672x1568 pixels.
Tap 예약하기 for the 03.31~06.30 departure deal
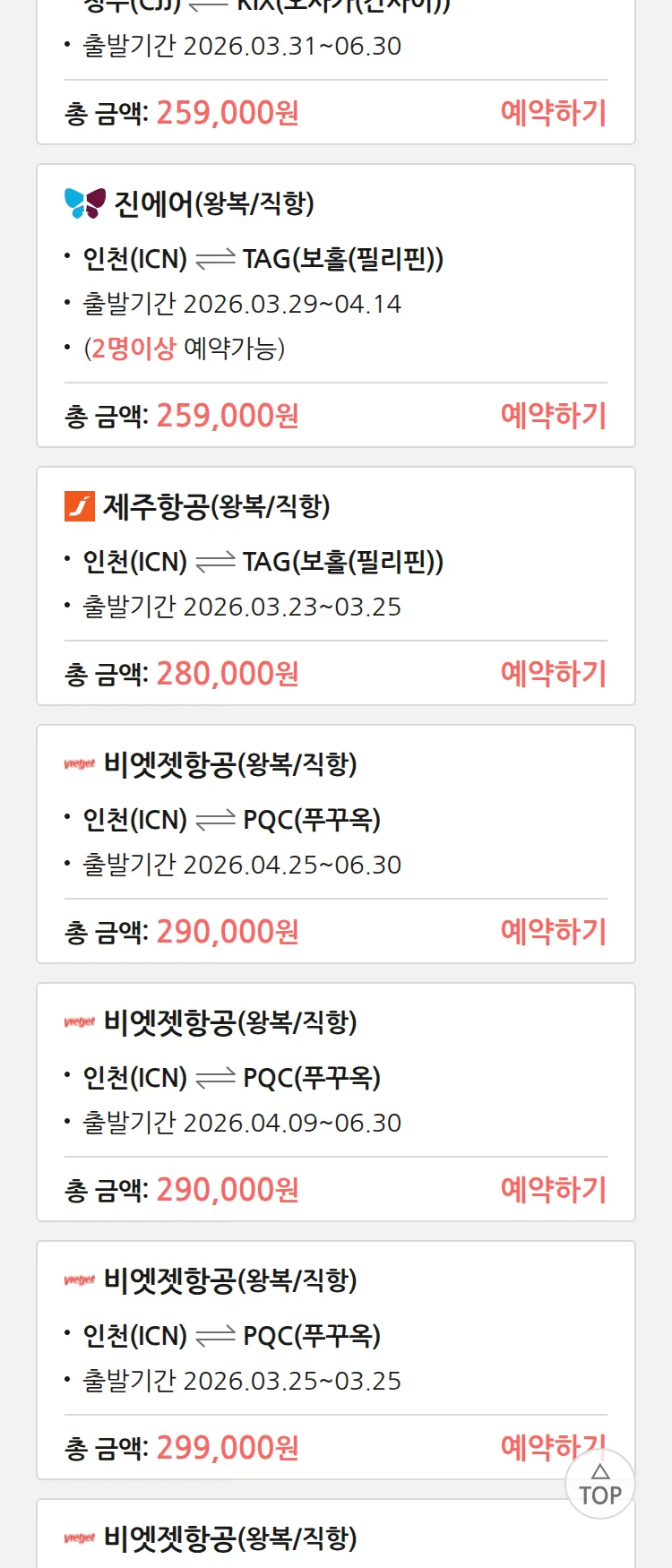pyautogui.click(x=553, y=113)
